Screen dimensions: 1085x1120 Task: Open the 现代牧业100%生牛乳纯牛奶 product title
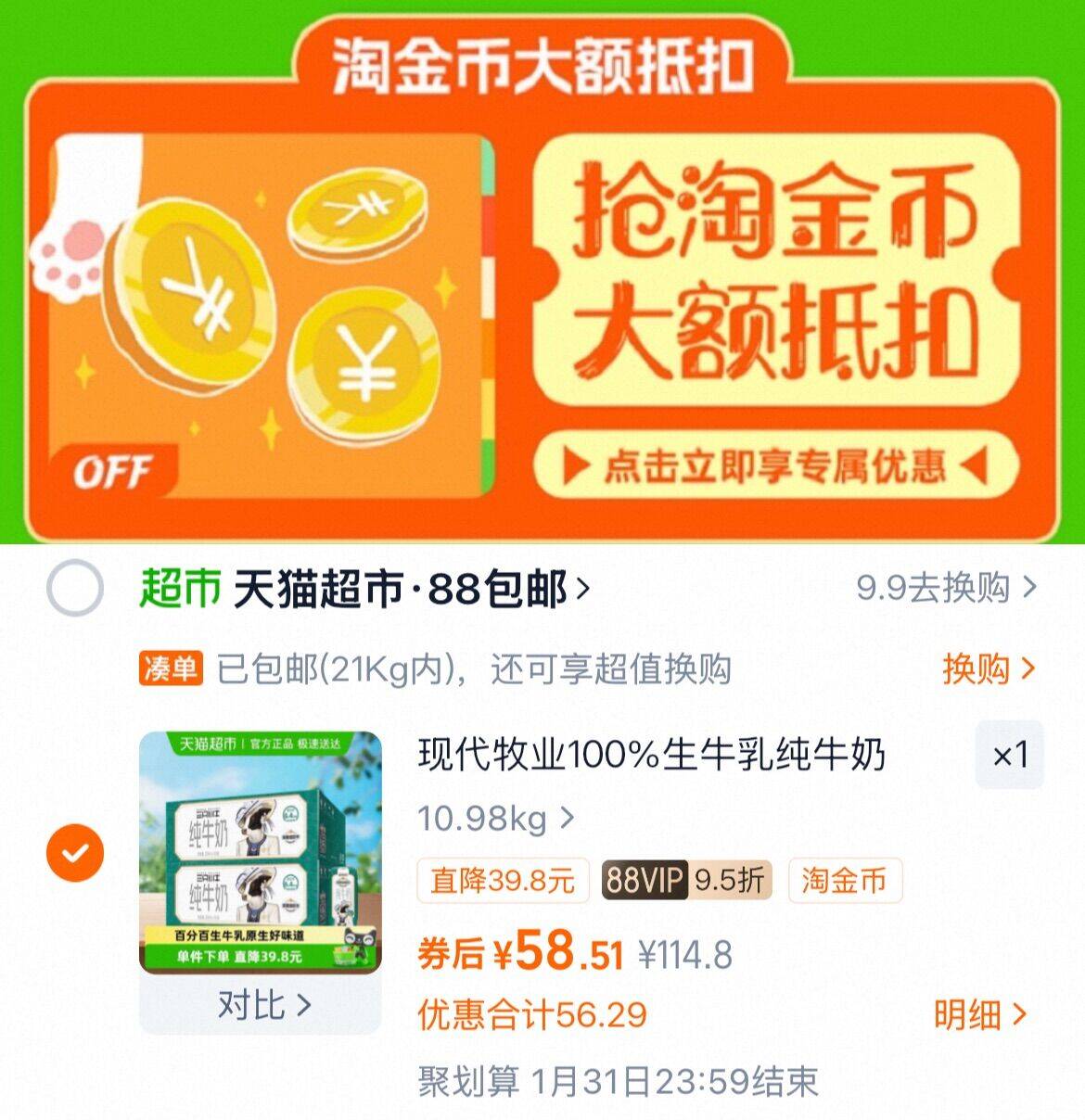(x=651, y=755)
